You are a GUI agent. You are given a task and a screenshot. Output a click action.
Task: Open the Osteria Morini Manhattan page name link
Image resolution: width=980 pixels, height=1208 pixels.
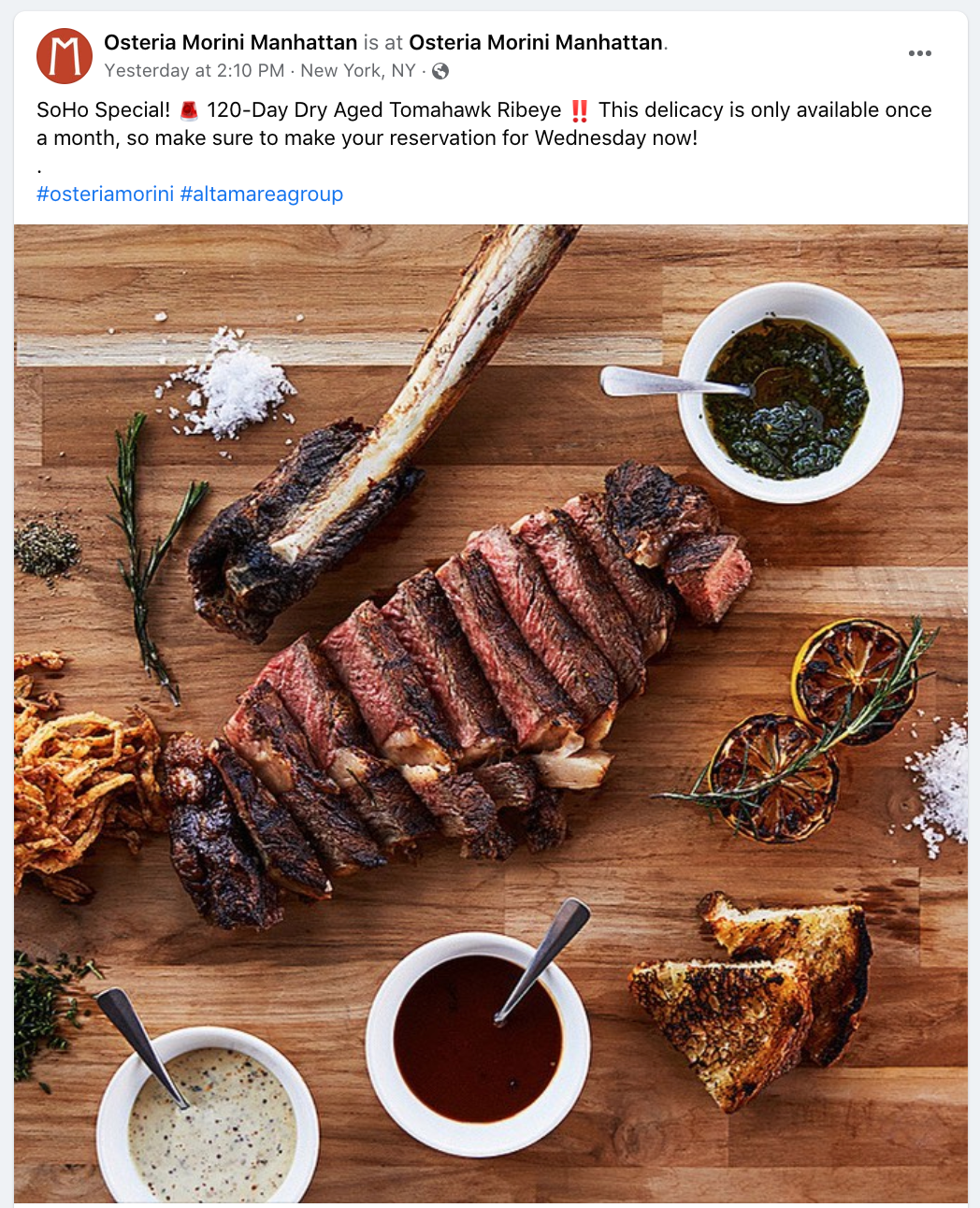pos(230,42)
